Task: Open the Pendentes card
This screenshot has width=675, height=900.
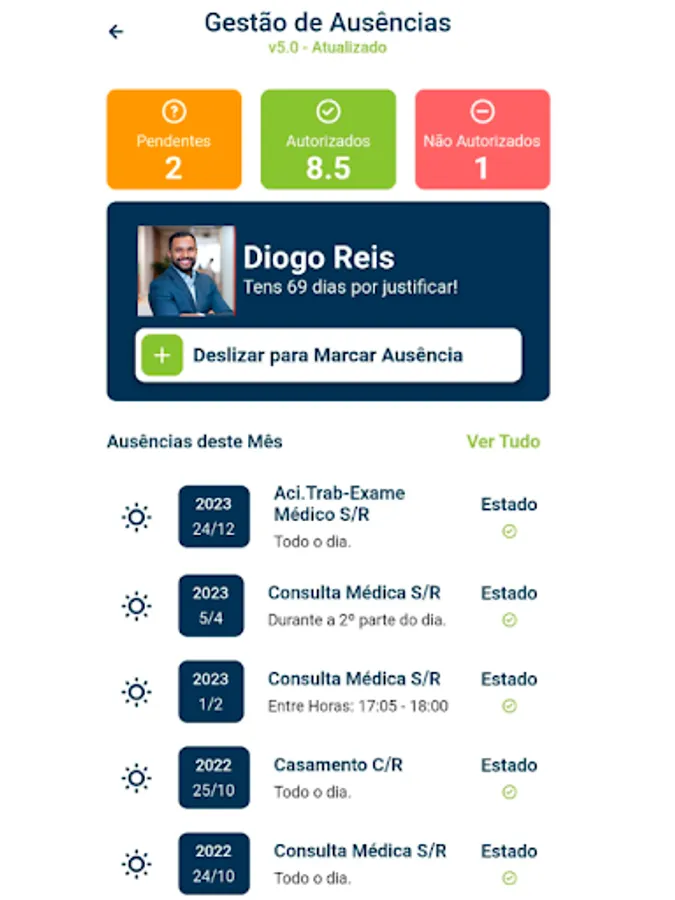Action: [174, 139]
